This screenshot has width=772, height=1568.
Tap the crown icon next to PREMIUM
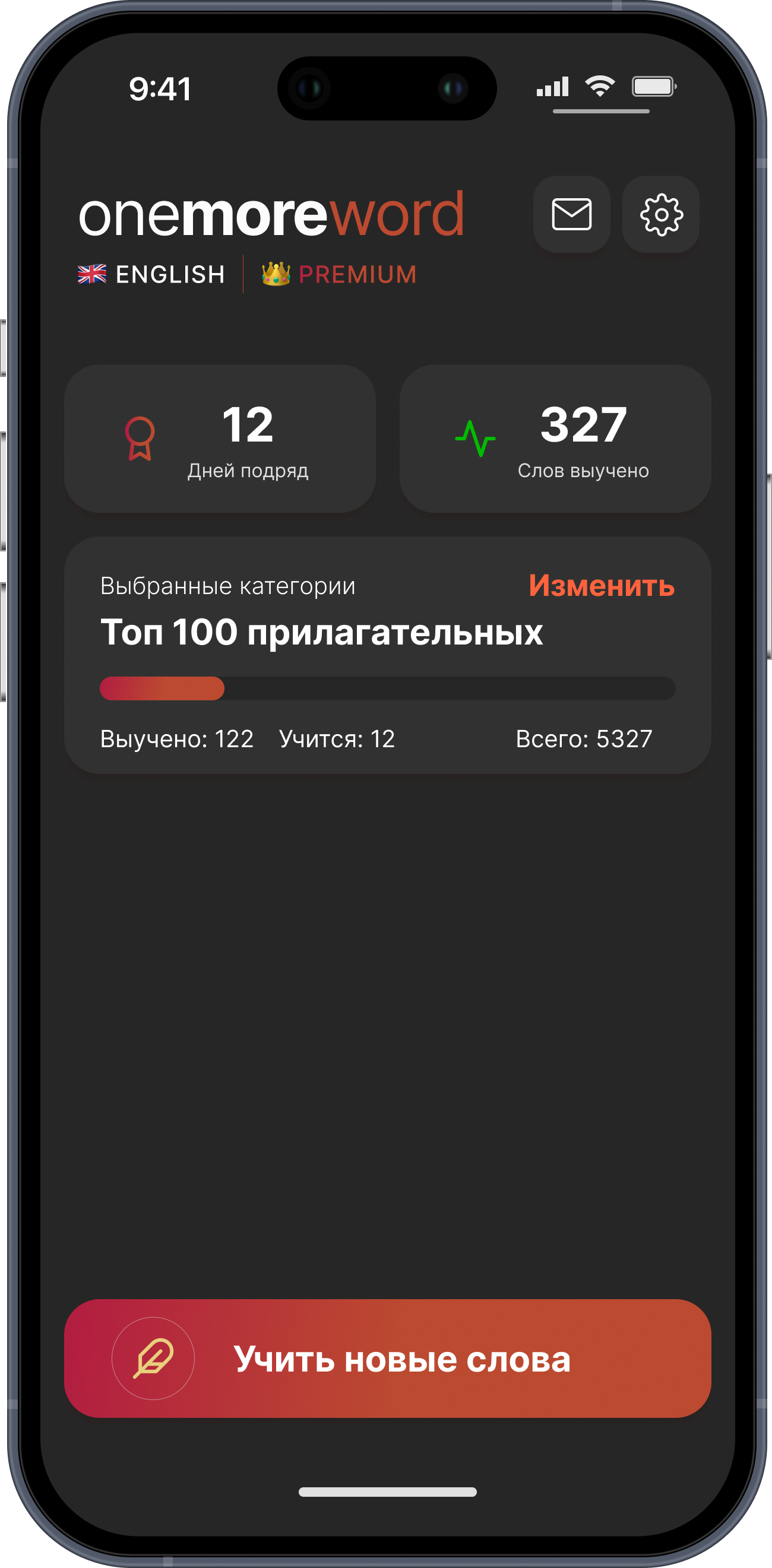coord(275,274)
